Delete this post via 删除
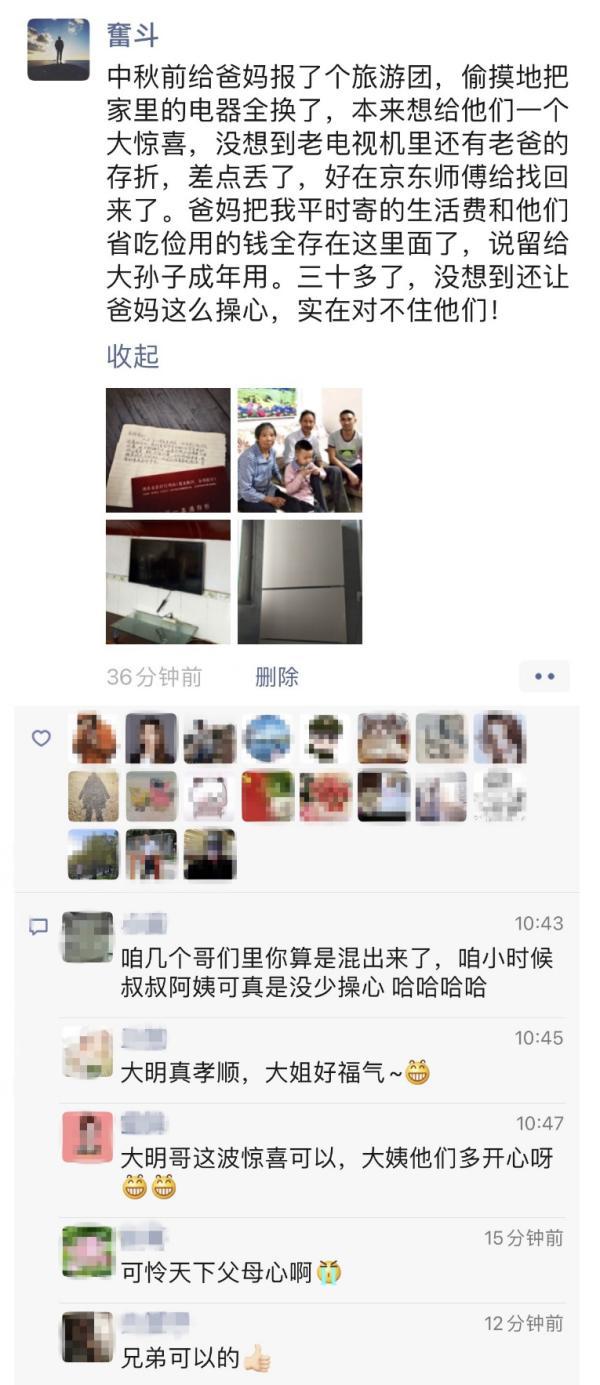This screenshot has width=600, height=1385. coord(277,677)
